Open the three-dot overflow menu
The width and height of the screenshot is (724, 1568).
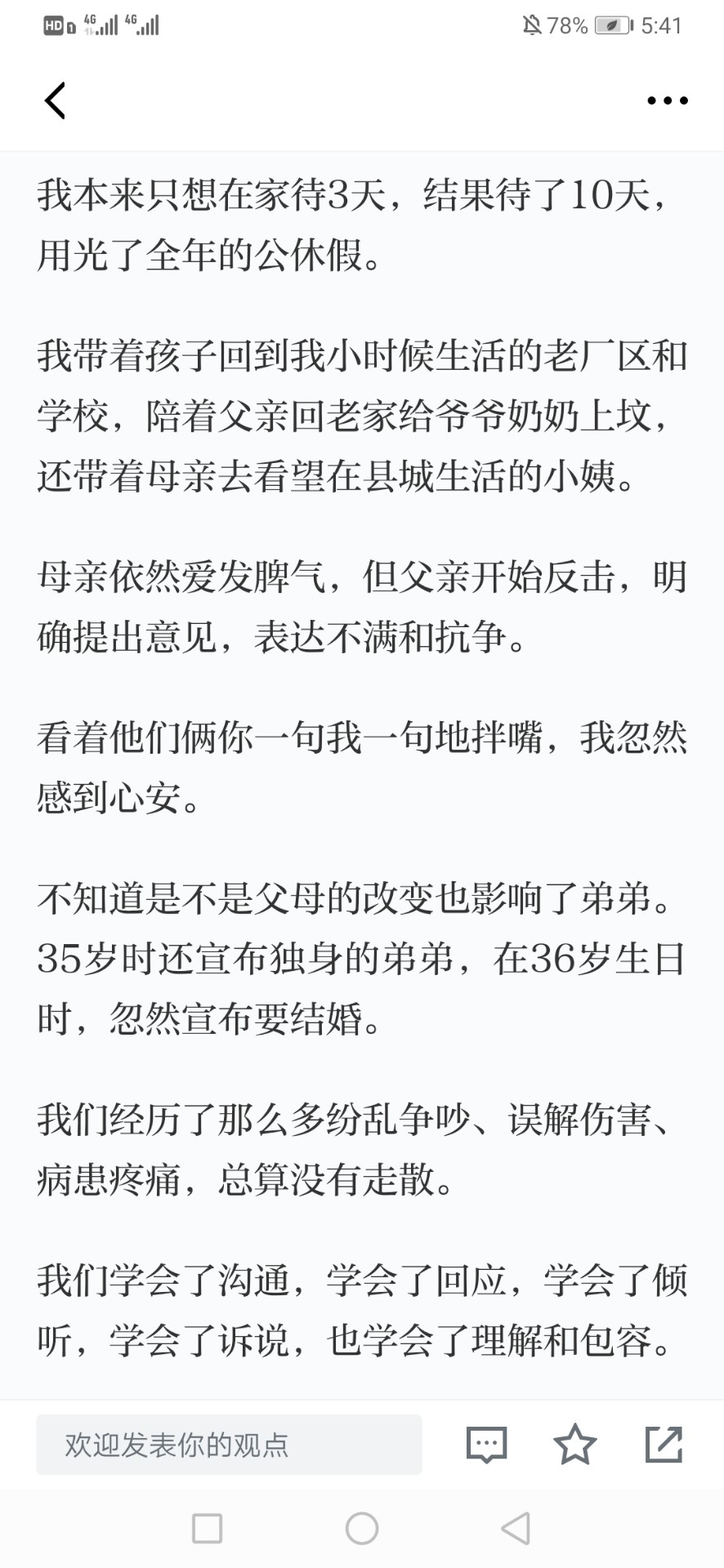[x=667, y=100]
